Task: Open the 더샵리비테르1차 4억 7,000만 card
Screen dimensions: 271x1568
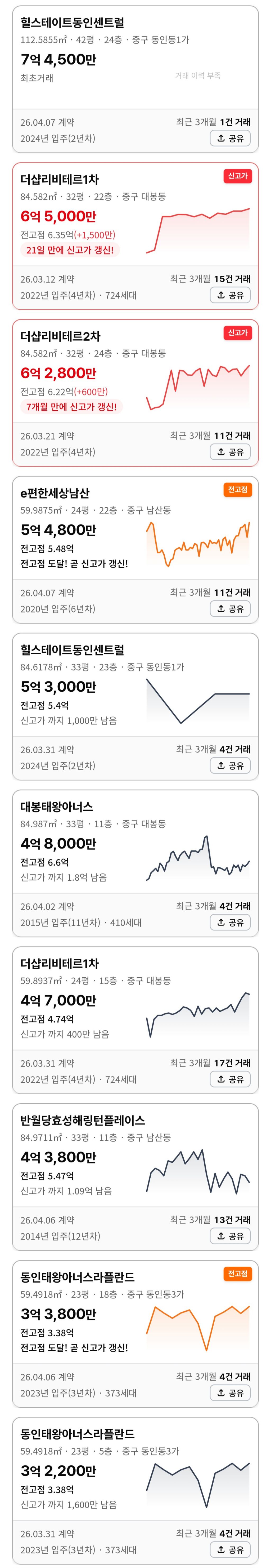Action: (x=135, y=1020)
